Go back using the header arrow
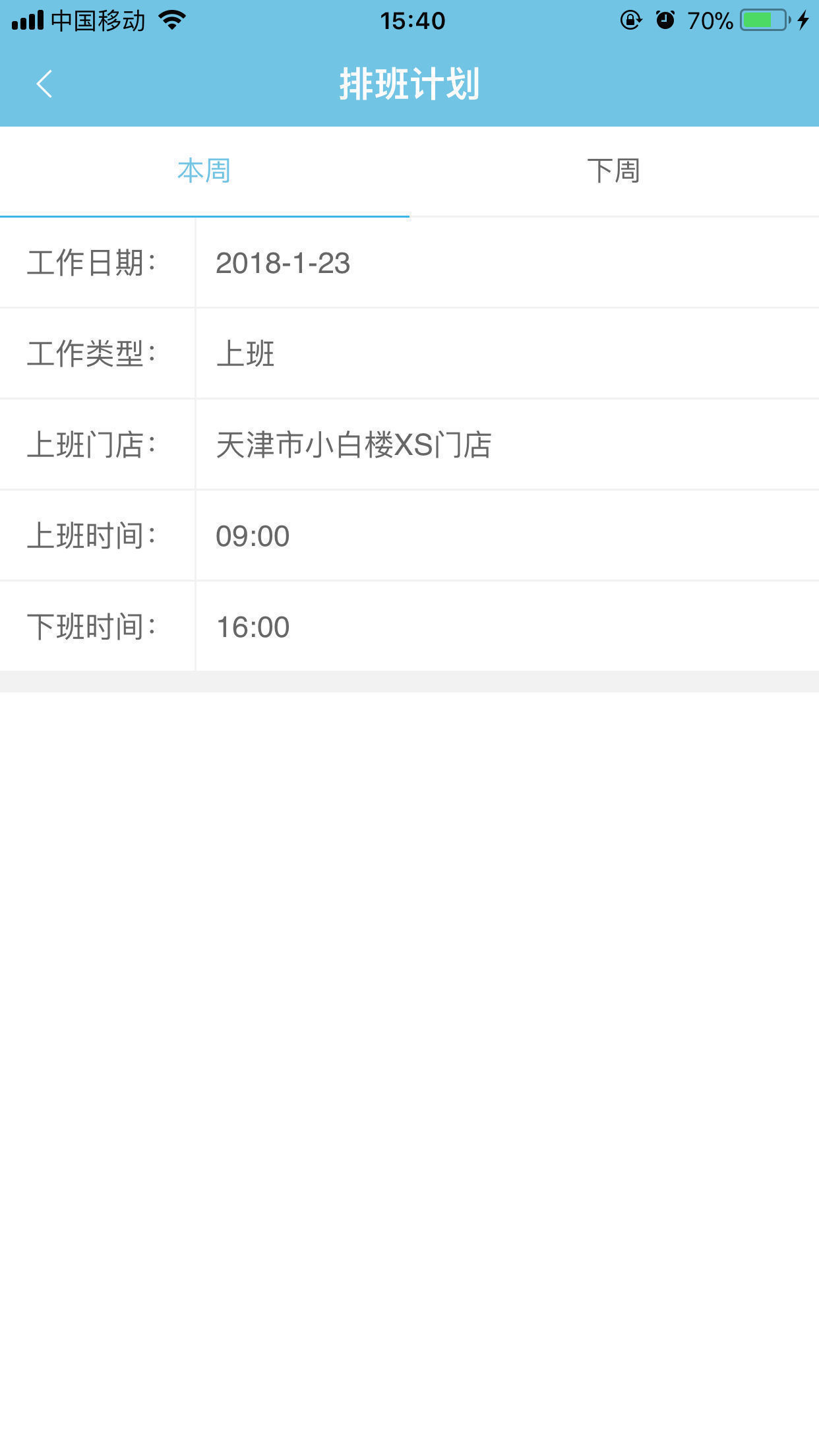Screen dimensions: 819x1456 coord(45,84)
